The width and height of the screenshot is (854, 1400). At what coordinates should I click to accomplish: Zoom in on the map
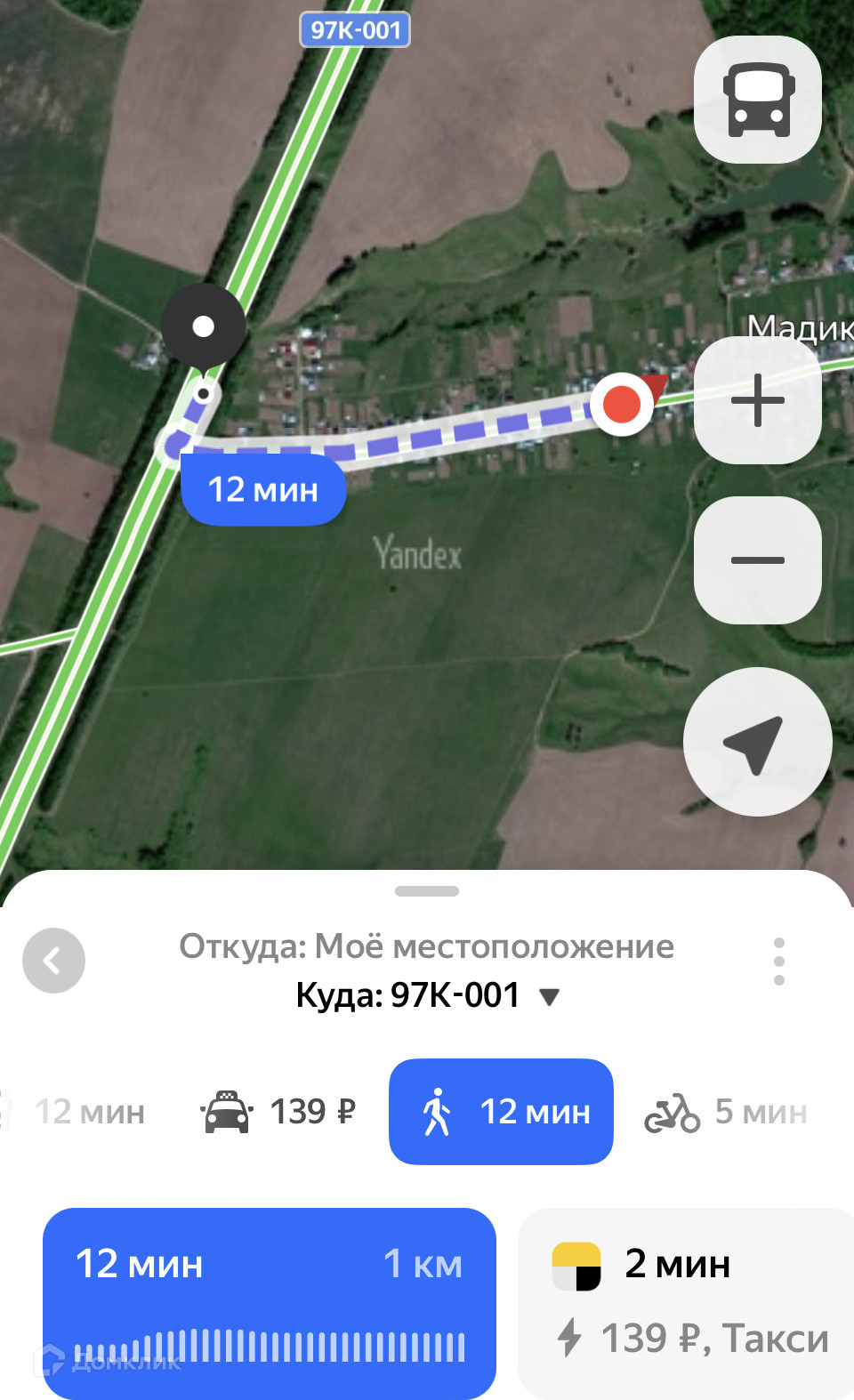(758, 400)
